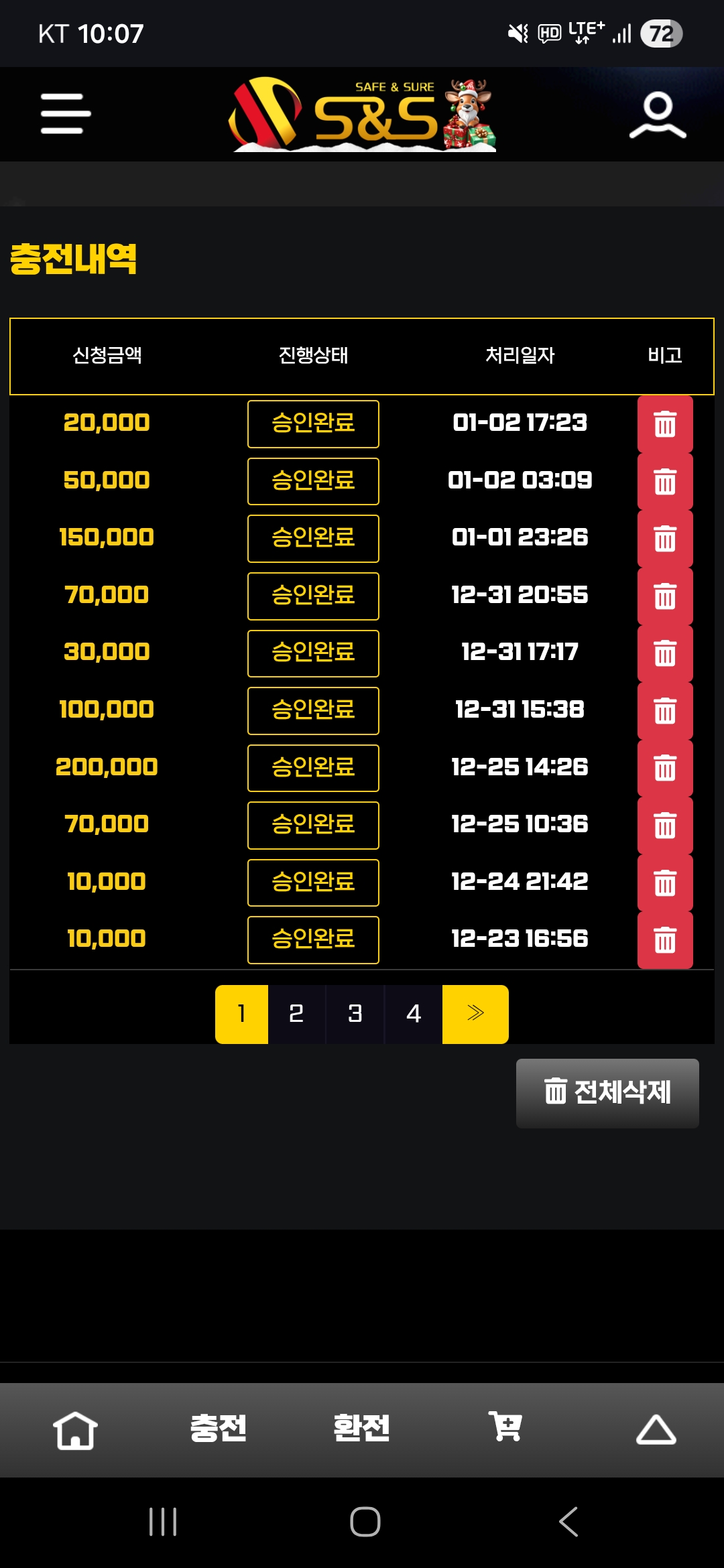Image resolution: width=724 pixels, height=1568 pixels.
Task: Open the hamburger navigation menu
Action: 64,113
